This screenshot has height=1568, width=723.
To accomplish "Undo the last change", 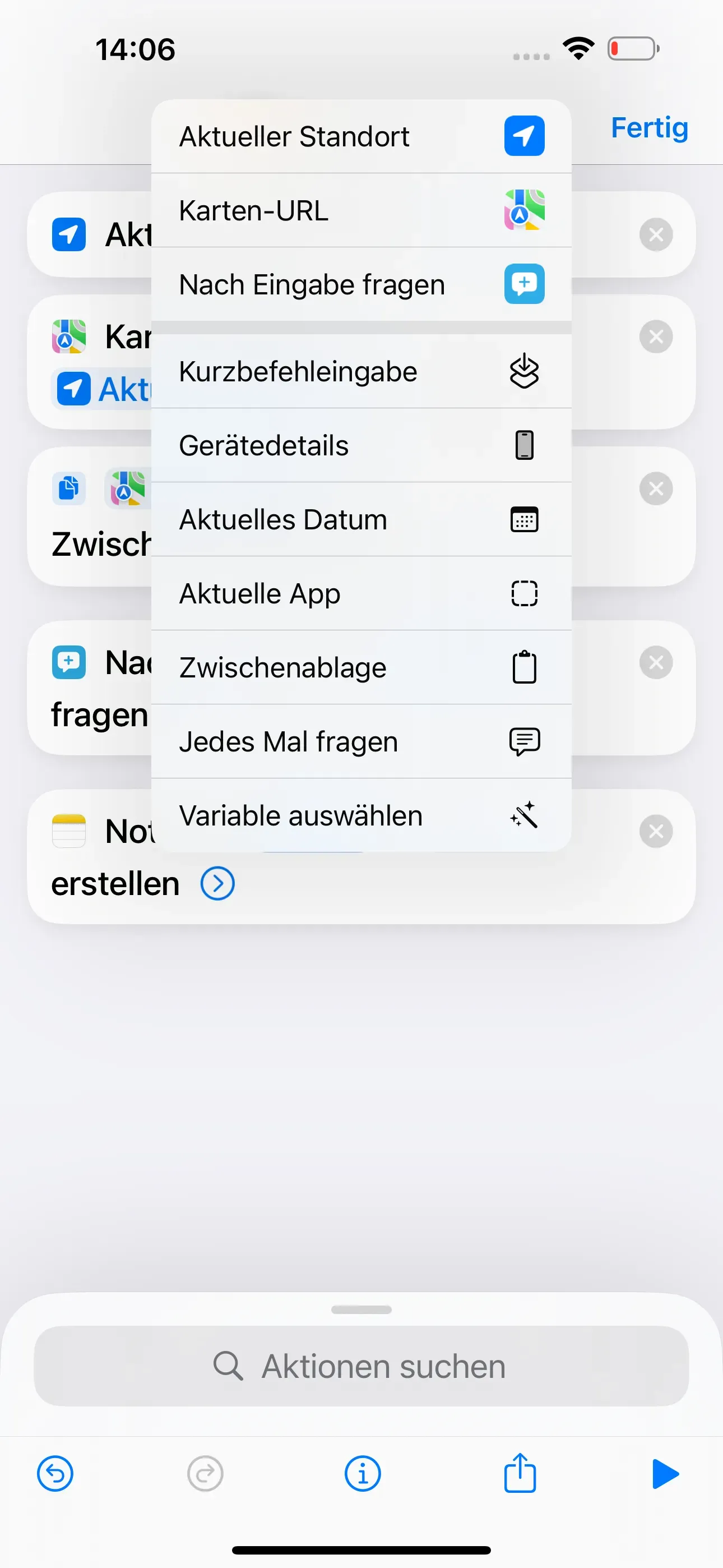I will point(55,1474).
